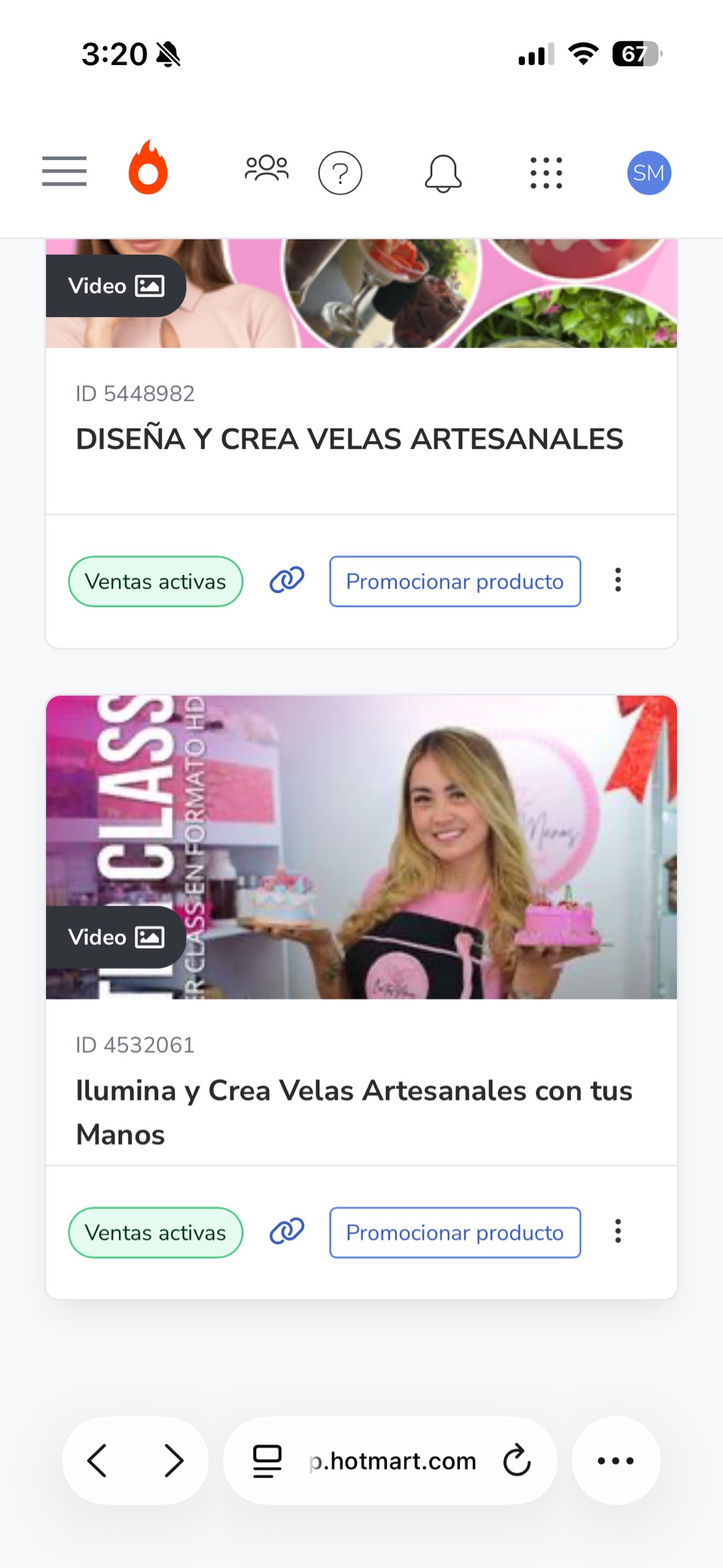Image resolution: width=723 pixels, height=1568 pixels.
Task: Promocionar producto for DISEÑA Y CREA VELAS ARTESANALES
Action: point(455,581)
